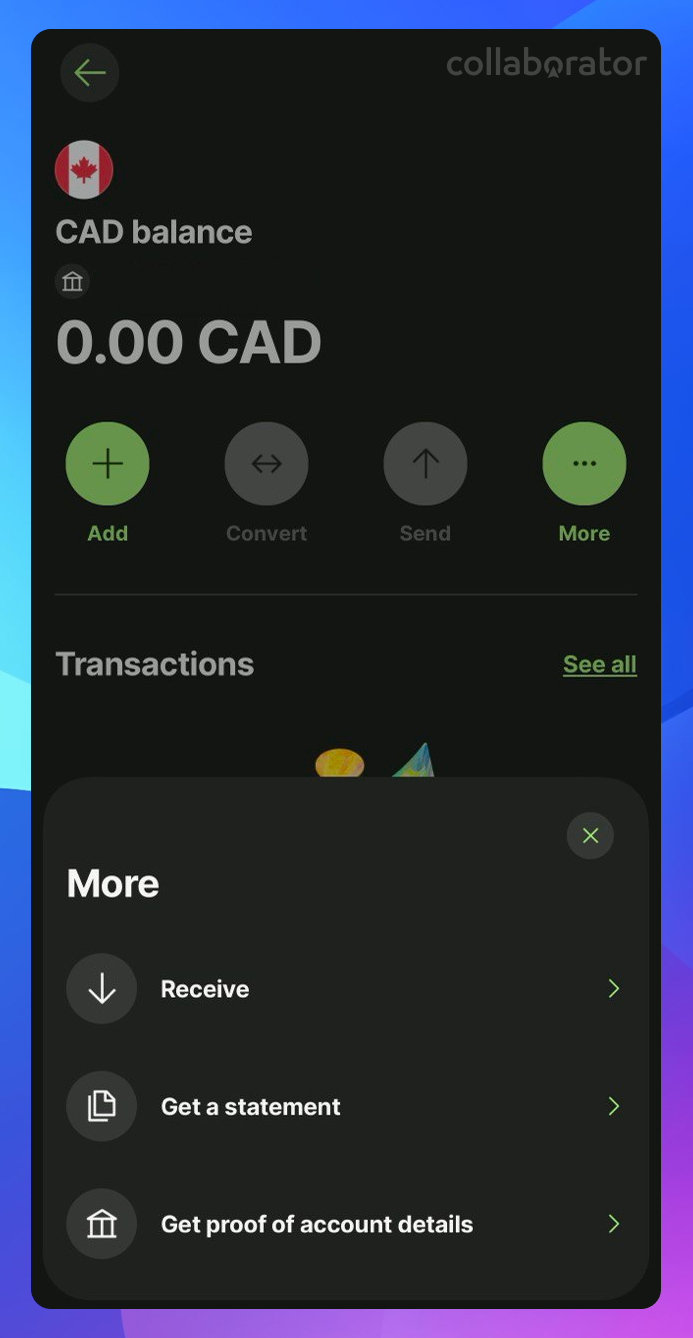Tap the Send button
693x1338 pixels.
[x=425, y=464]
